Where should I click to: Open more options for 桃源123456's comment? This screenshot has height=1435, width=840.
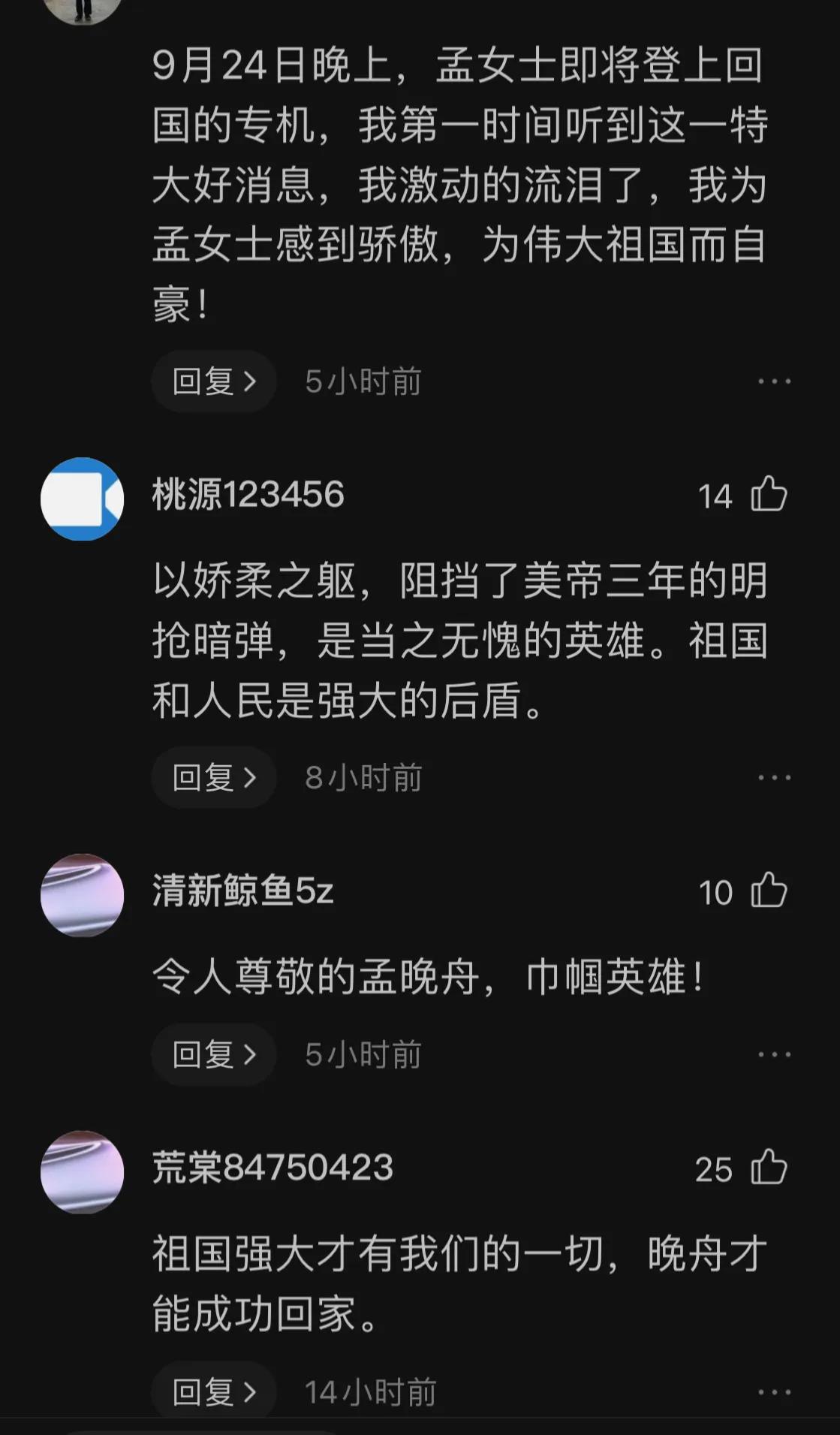[x=774, y=777]
